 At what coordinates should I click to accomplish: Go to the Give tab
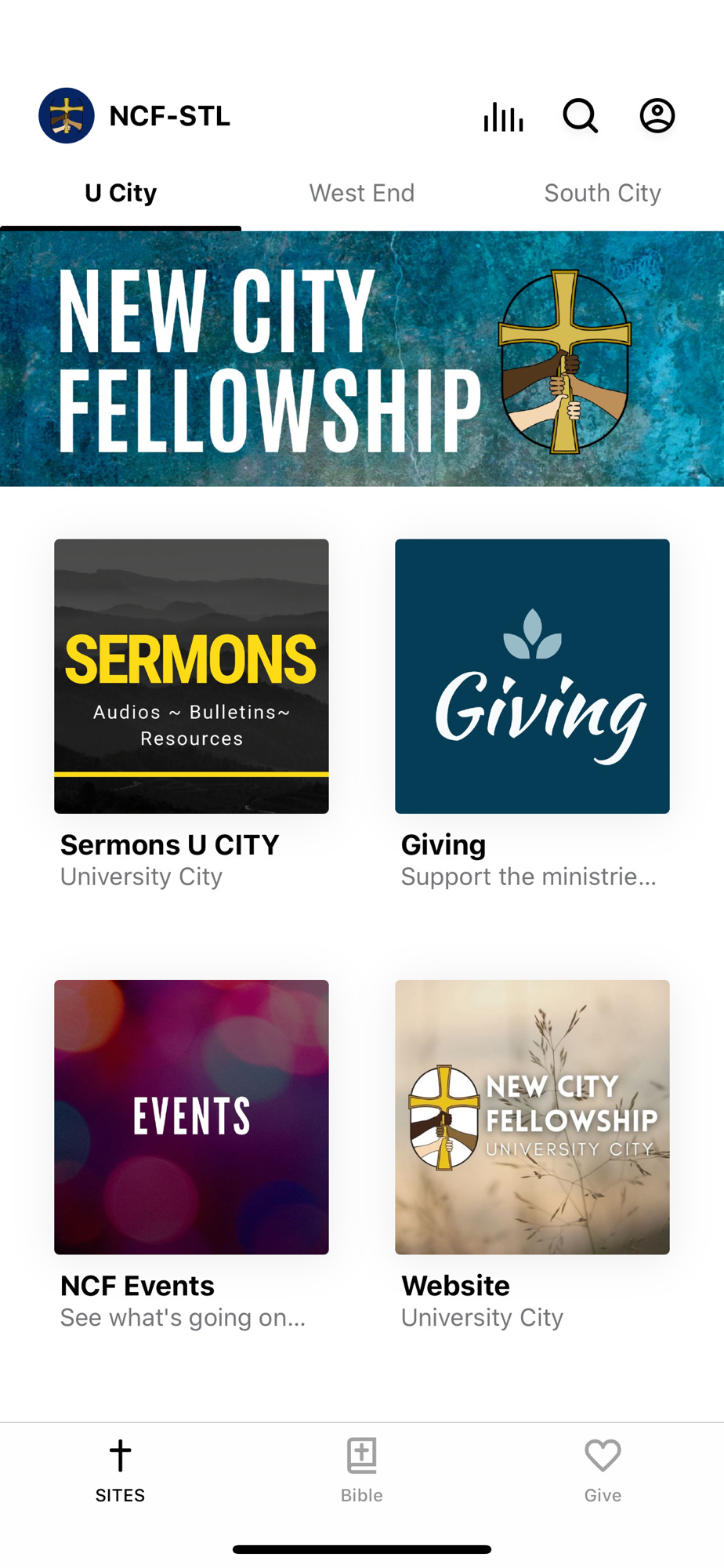point(603,1470)
